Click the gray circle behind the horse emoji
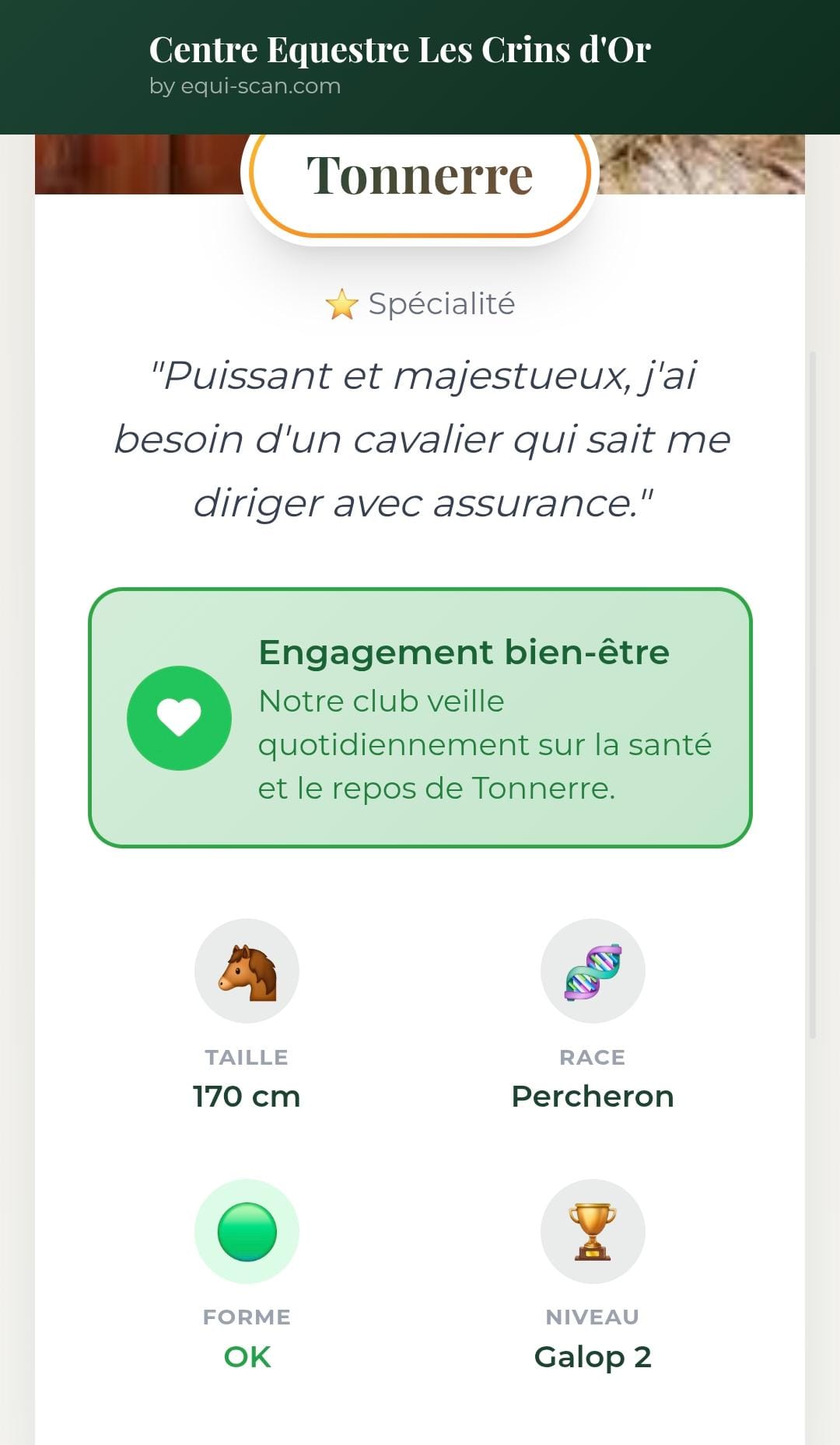Image resolution: width=840 pixels, height=1445 pixels. (x=247, y=970)
